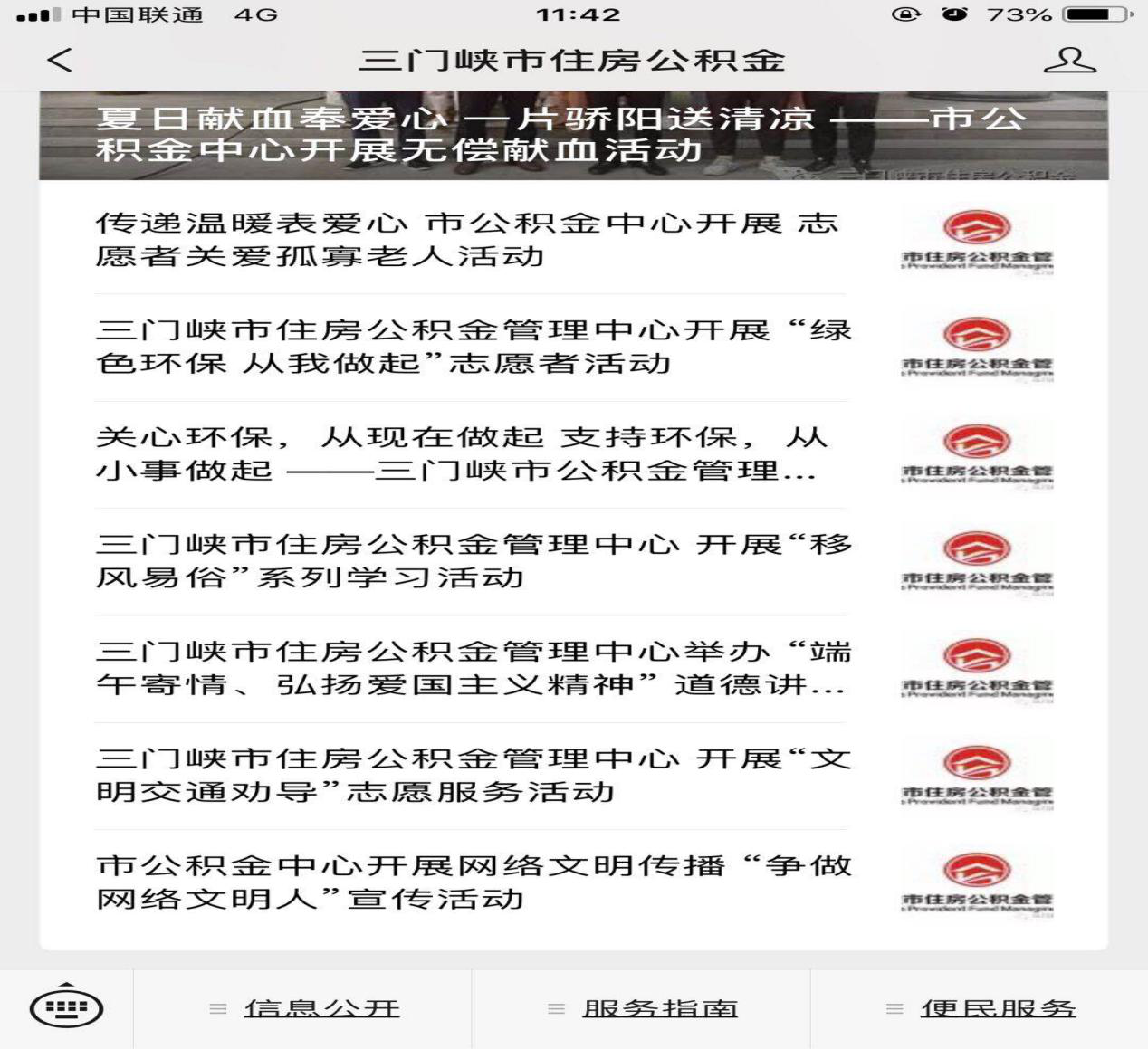
Task: View the 端午寄情 道德讲堂 article
Action: [471, 668]
